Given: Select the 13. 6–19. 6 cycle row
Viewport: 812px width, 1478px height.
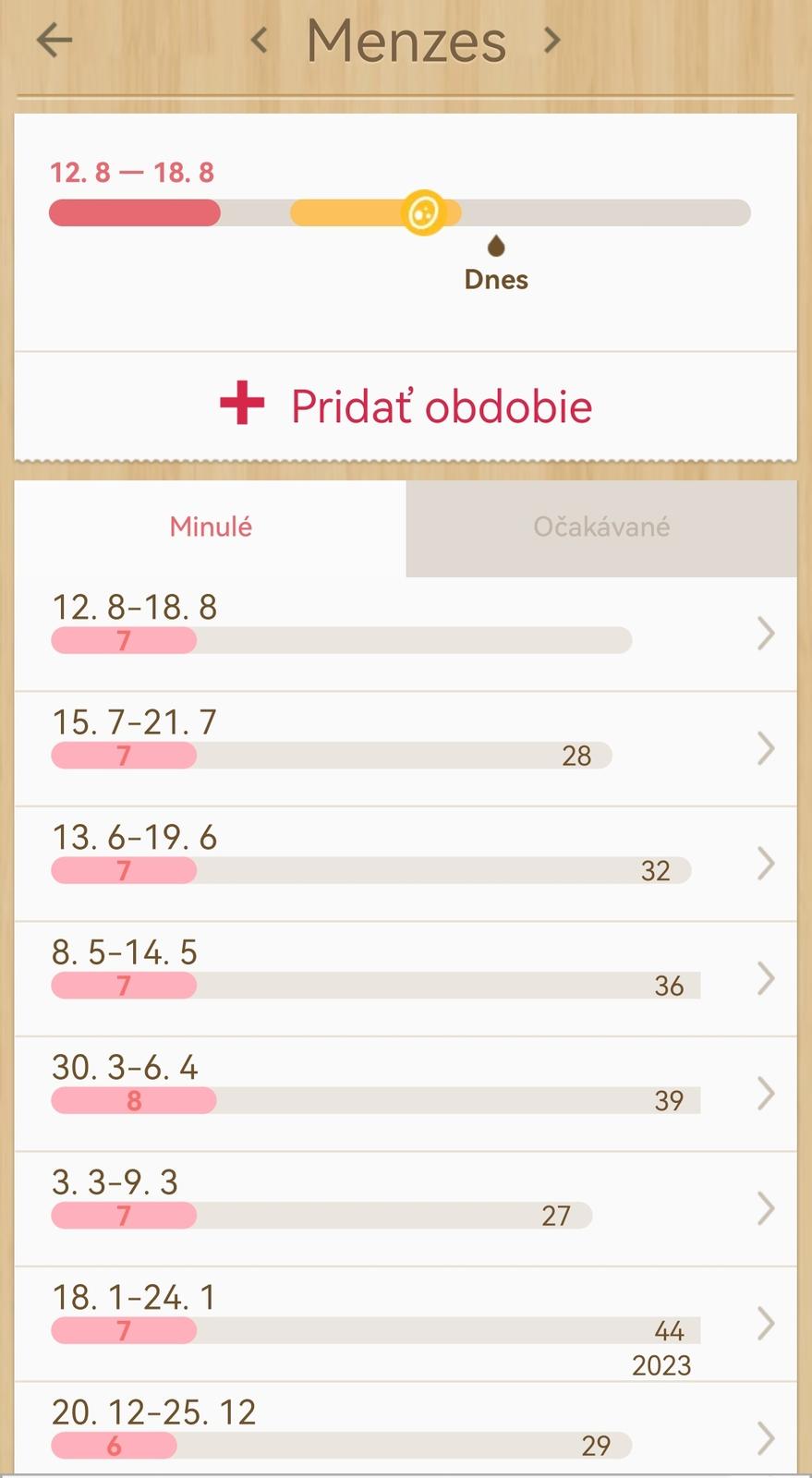Looking at the screenshot, I should point(406,864).
